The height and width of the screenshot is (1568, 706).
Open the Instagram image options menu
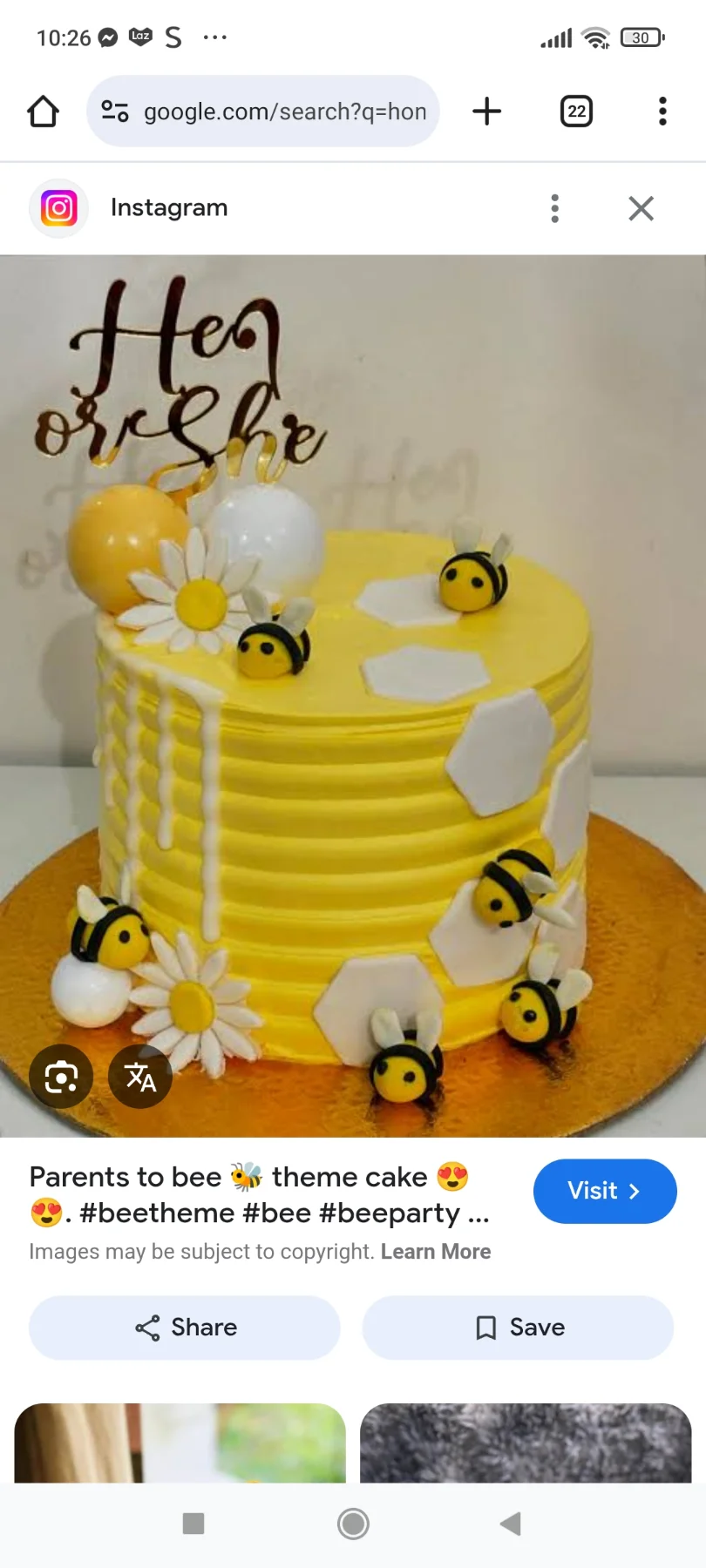(x=554, y=208)
